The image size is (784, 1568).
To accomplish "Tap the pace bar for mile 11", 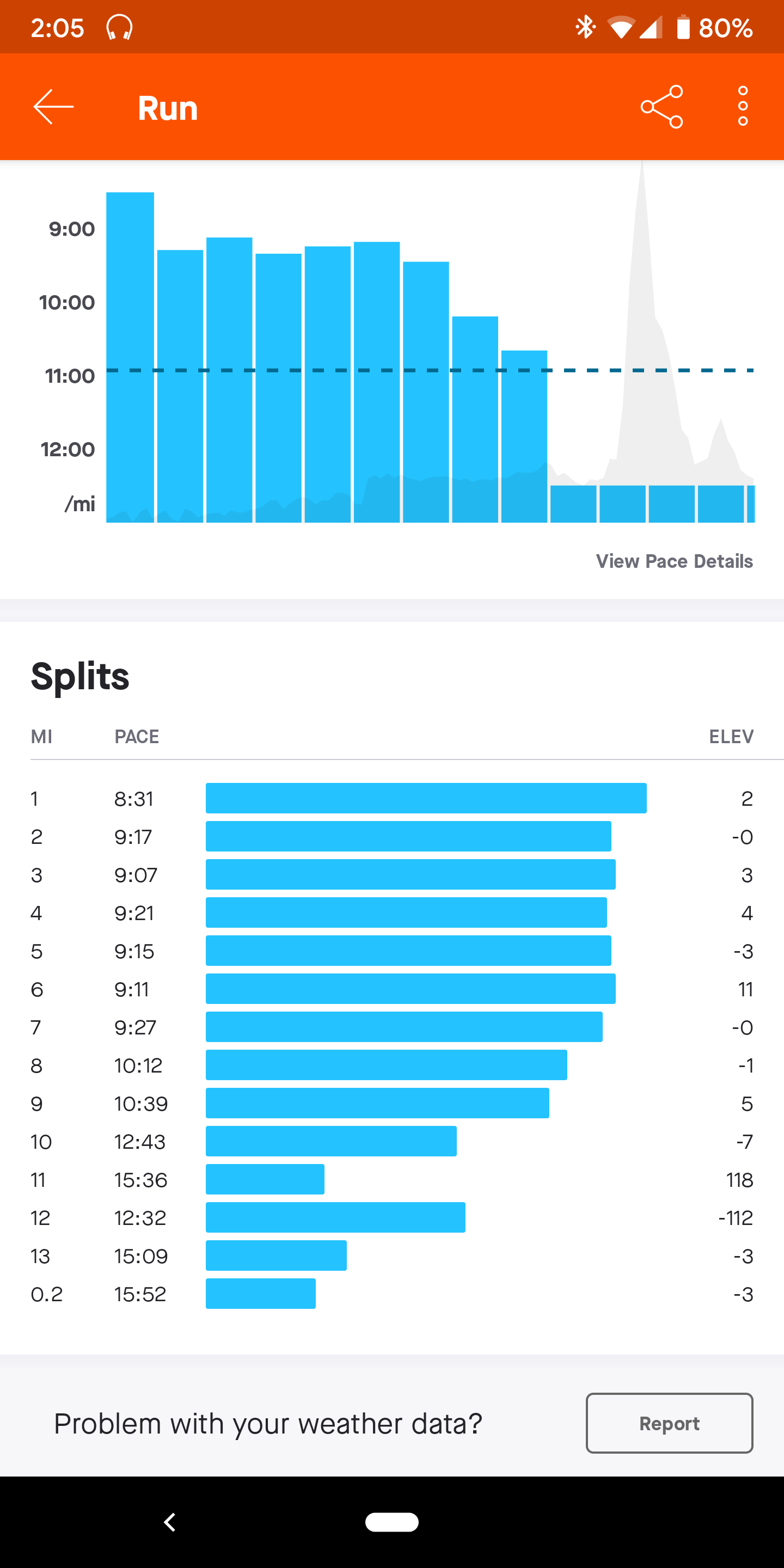I will pyautogui.click(x=265, y=1180).
